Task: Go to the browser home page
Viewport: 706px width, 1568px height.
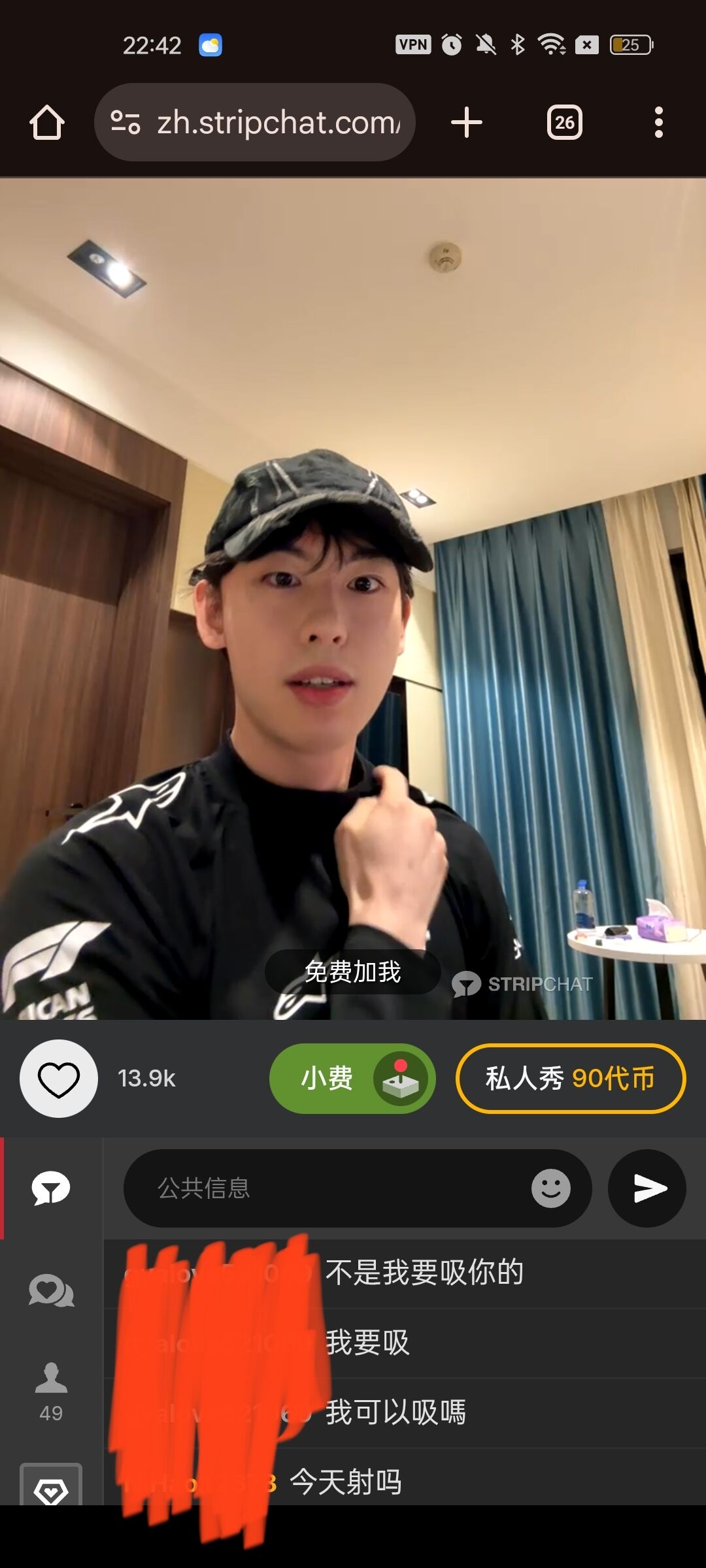Action: [x=47, y=122]
